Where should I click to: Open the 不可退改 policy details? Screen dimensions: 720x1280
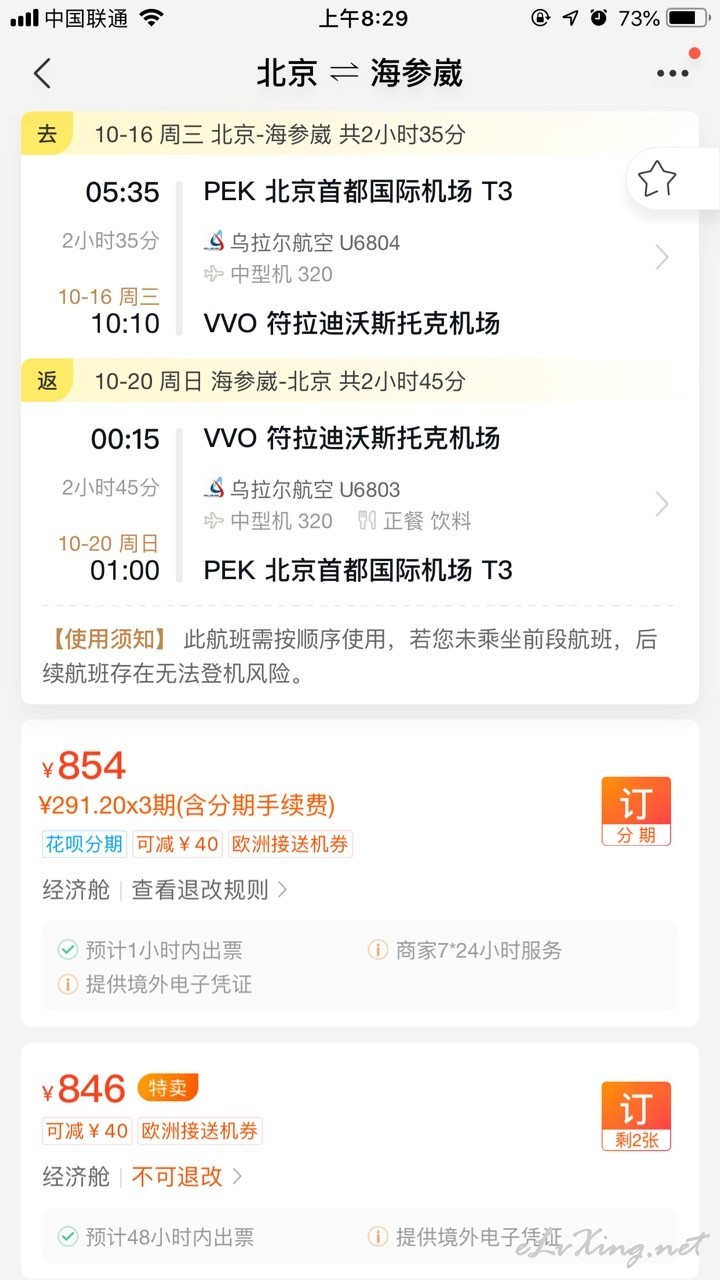(187, 1176)
